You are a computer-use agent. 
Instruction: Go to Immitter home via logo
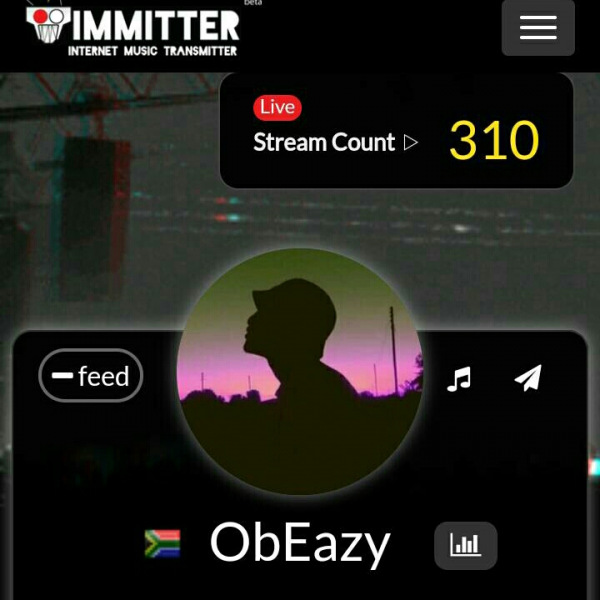pyautogui.click(x=133, y=28)
